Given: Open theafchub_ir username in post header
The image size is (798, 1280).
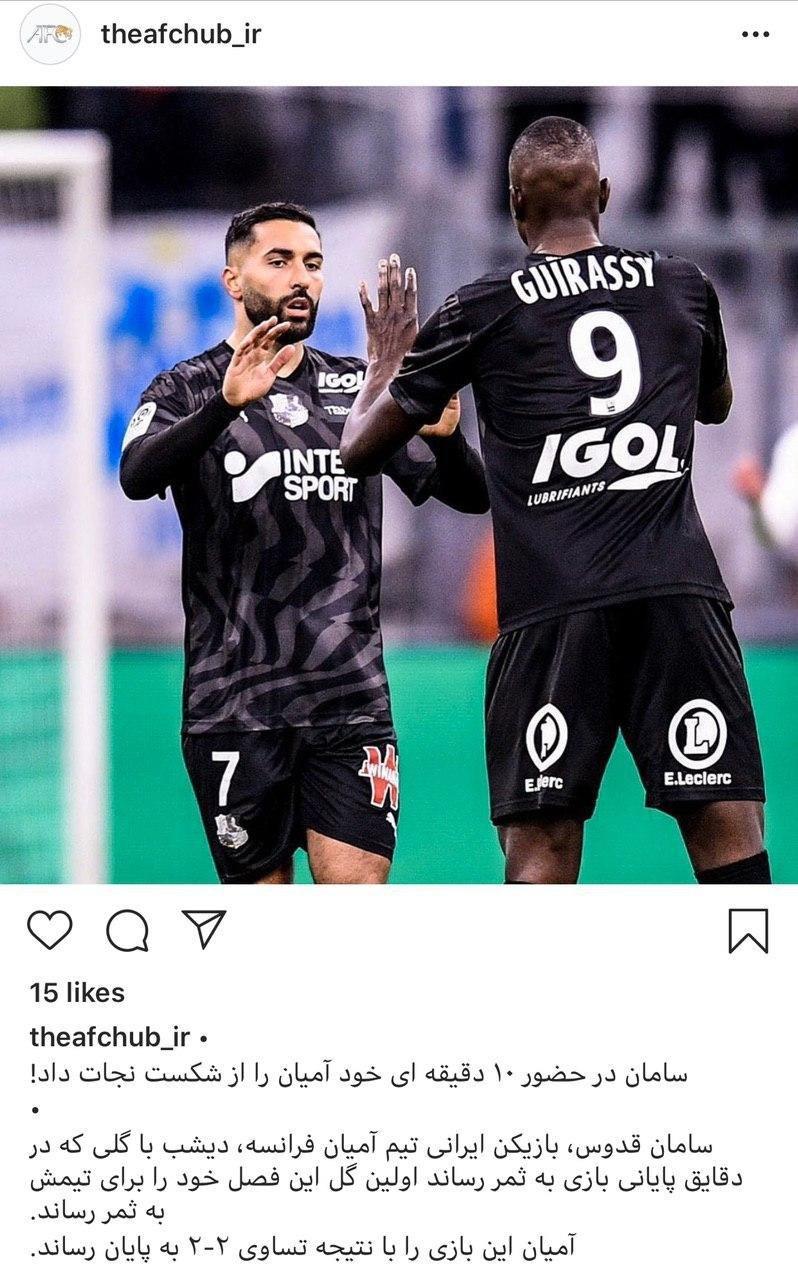Looking at the screenshot, I should [x=183, y=34].
